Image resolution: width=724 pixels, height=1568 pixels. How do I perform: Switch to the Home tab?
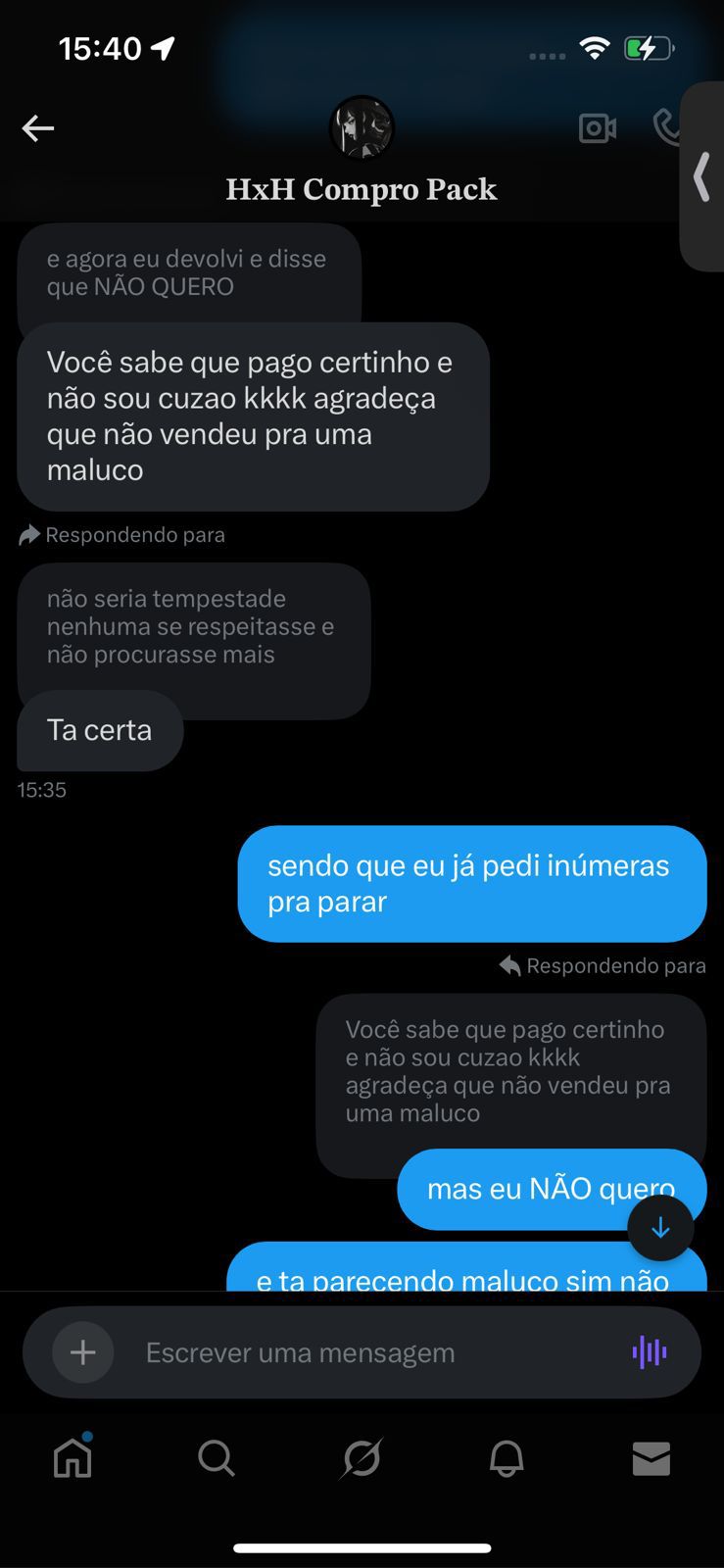click(x=72, y=1458)
